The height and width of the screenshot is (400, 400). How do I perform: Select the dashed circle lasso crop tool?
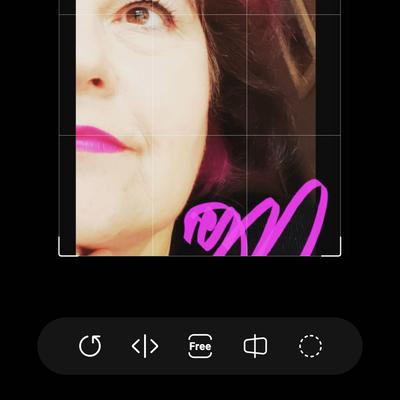click(310, 346)
